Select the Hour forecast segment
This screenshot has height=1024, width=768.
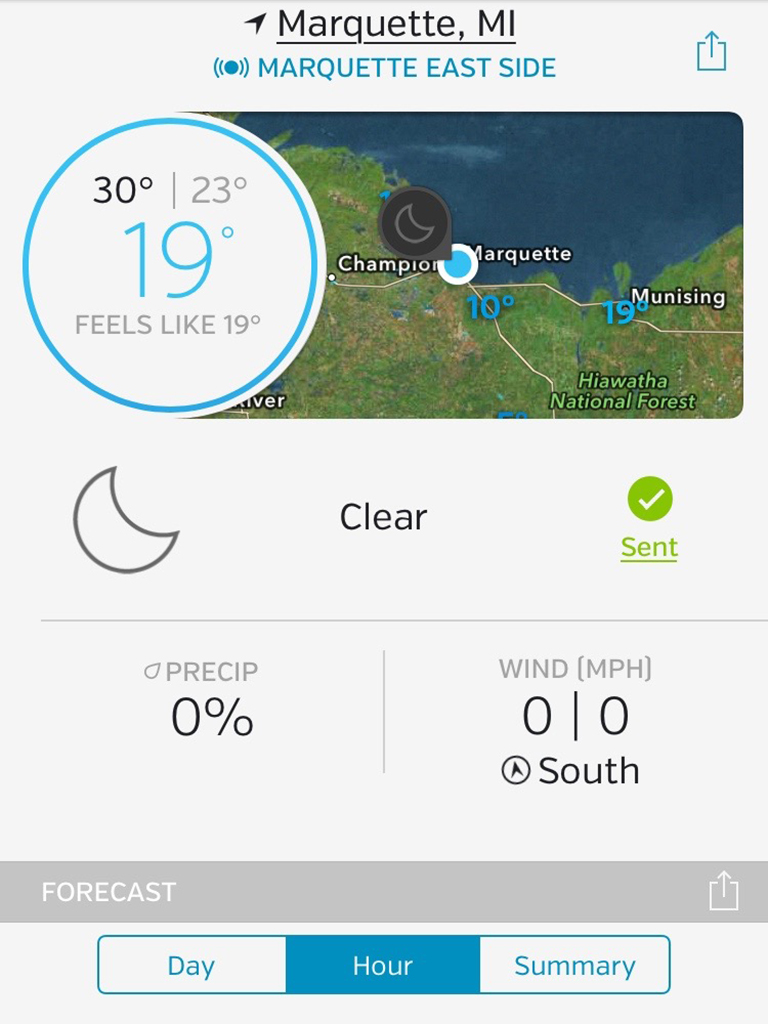383,965
